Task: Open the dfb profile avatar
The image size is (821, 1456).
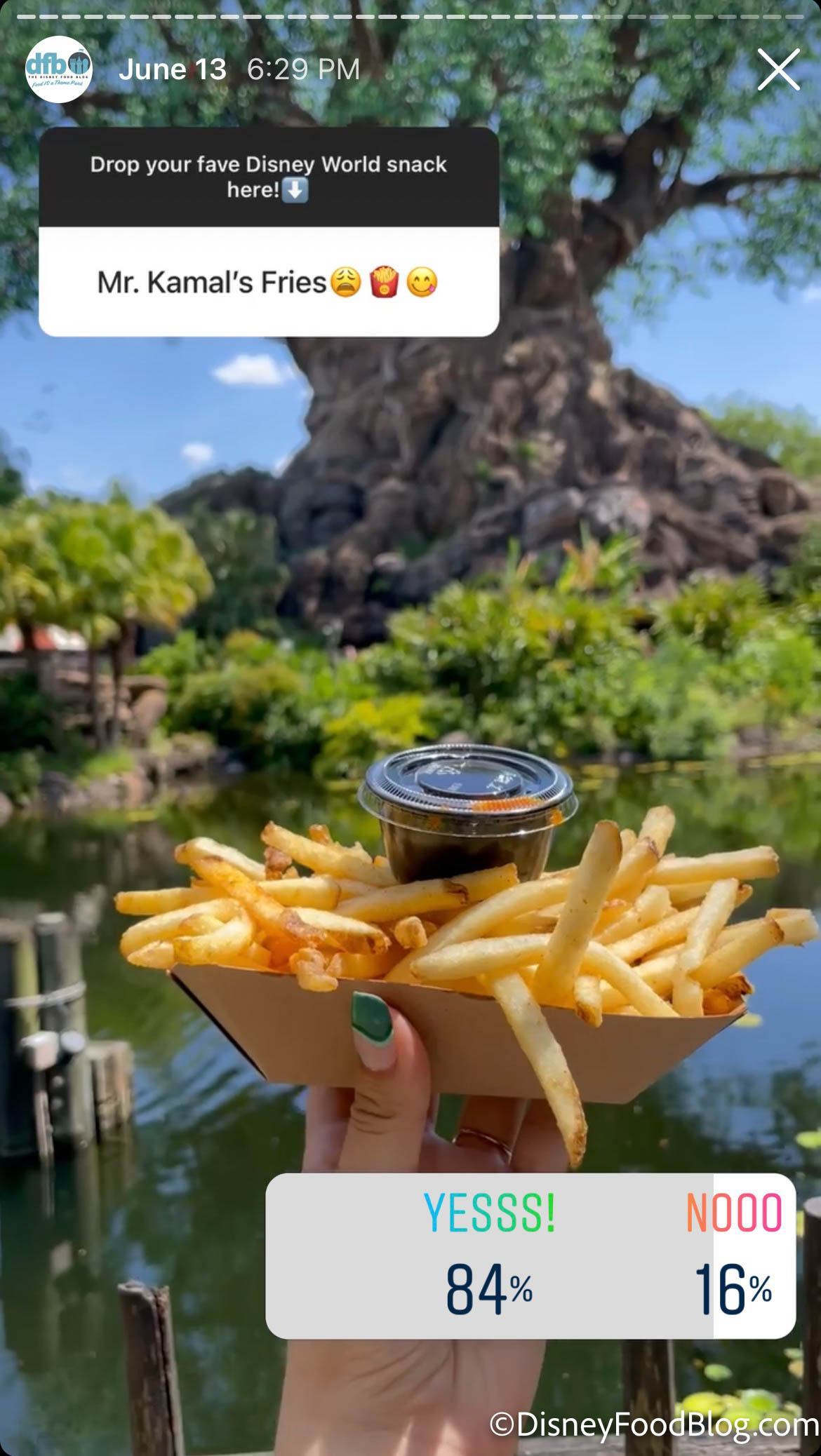Action: (x=59, y=69)
